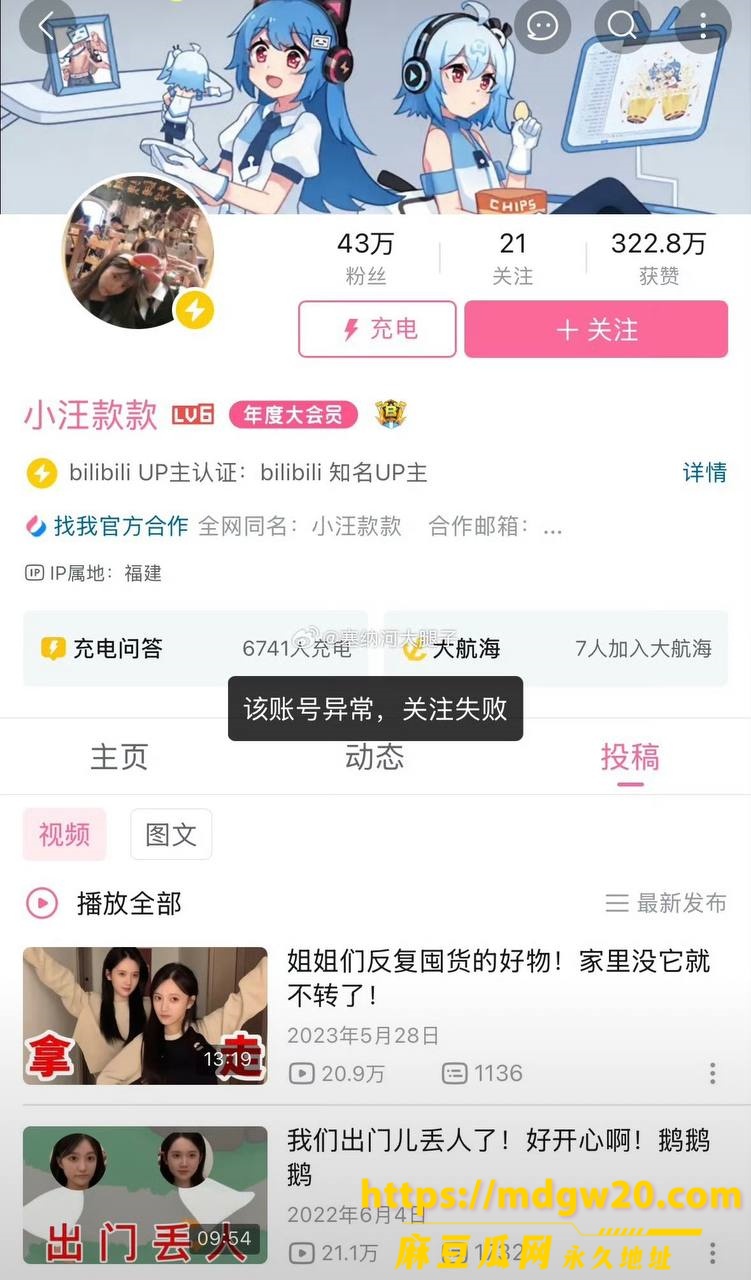Open the 大航海 card
751x1280 pixels.
coord(557,649)
